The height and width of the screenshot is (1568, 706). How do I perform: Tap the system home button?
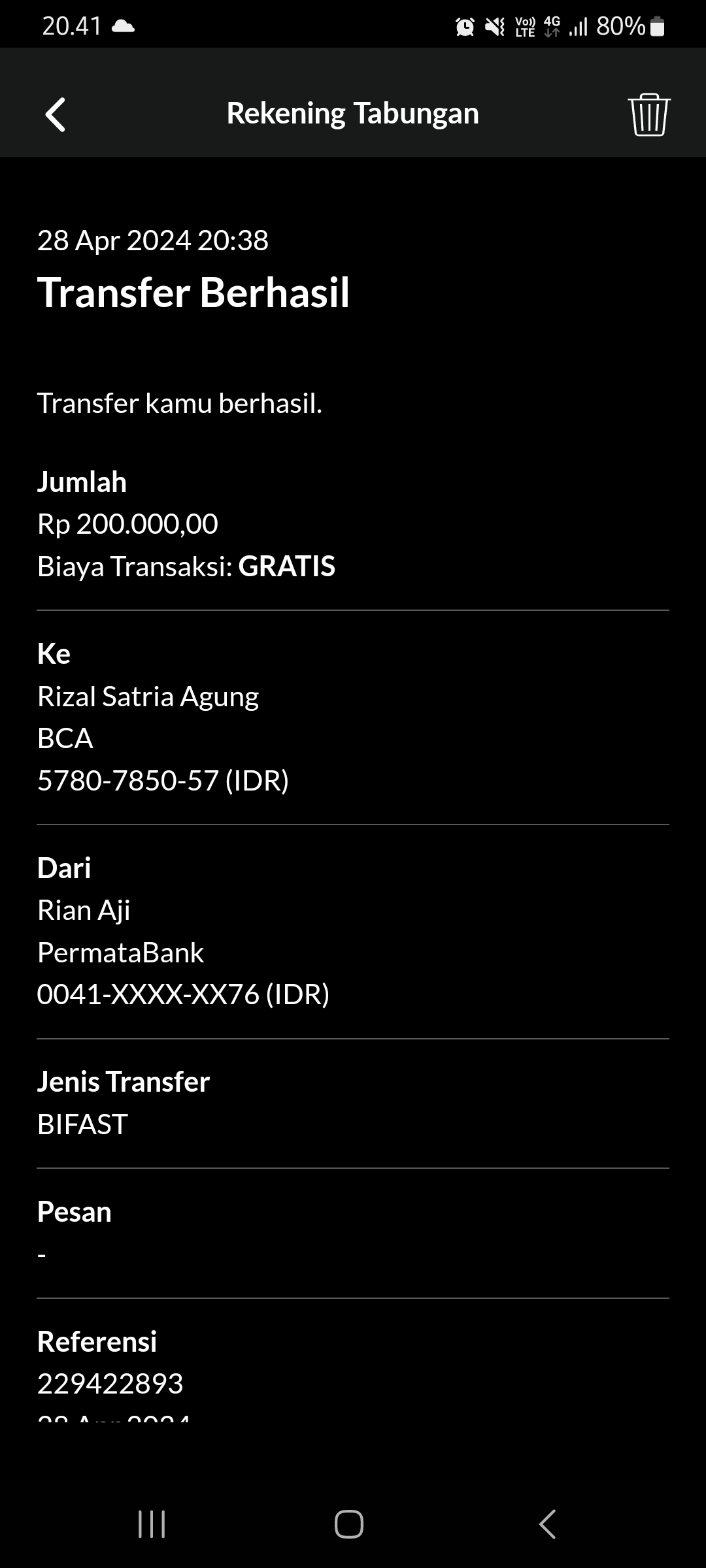[349, 1524]
